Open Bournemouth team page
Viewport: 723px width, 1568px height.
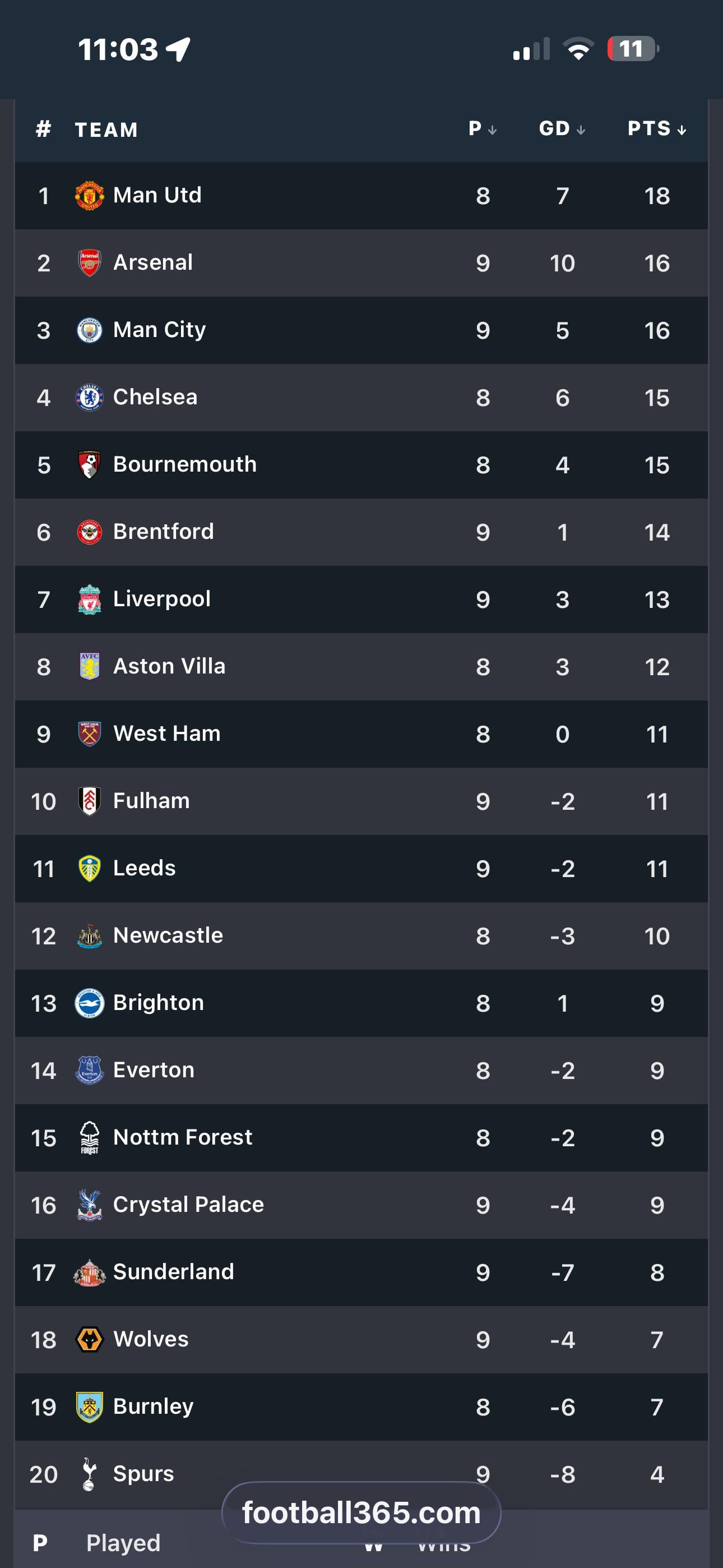(184, 464)
